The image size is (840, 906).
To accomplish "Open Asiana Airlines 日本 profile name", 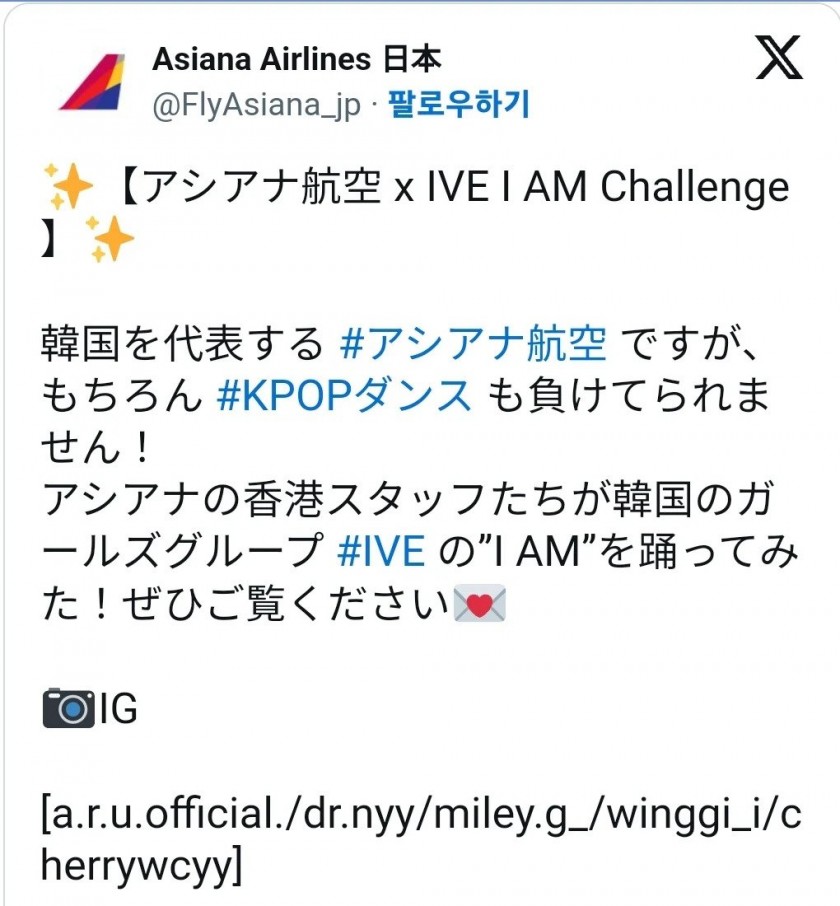I will 296,60.
